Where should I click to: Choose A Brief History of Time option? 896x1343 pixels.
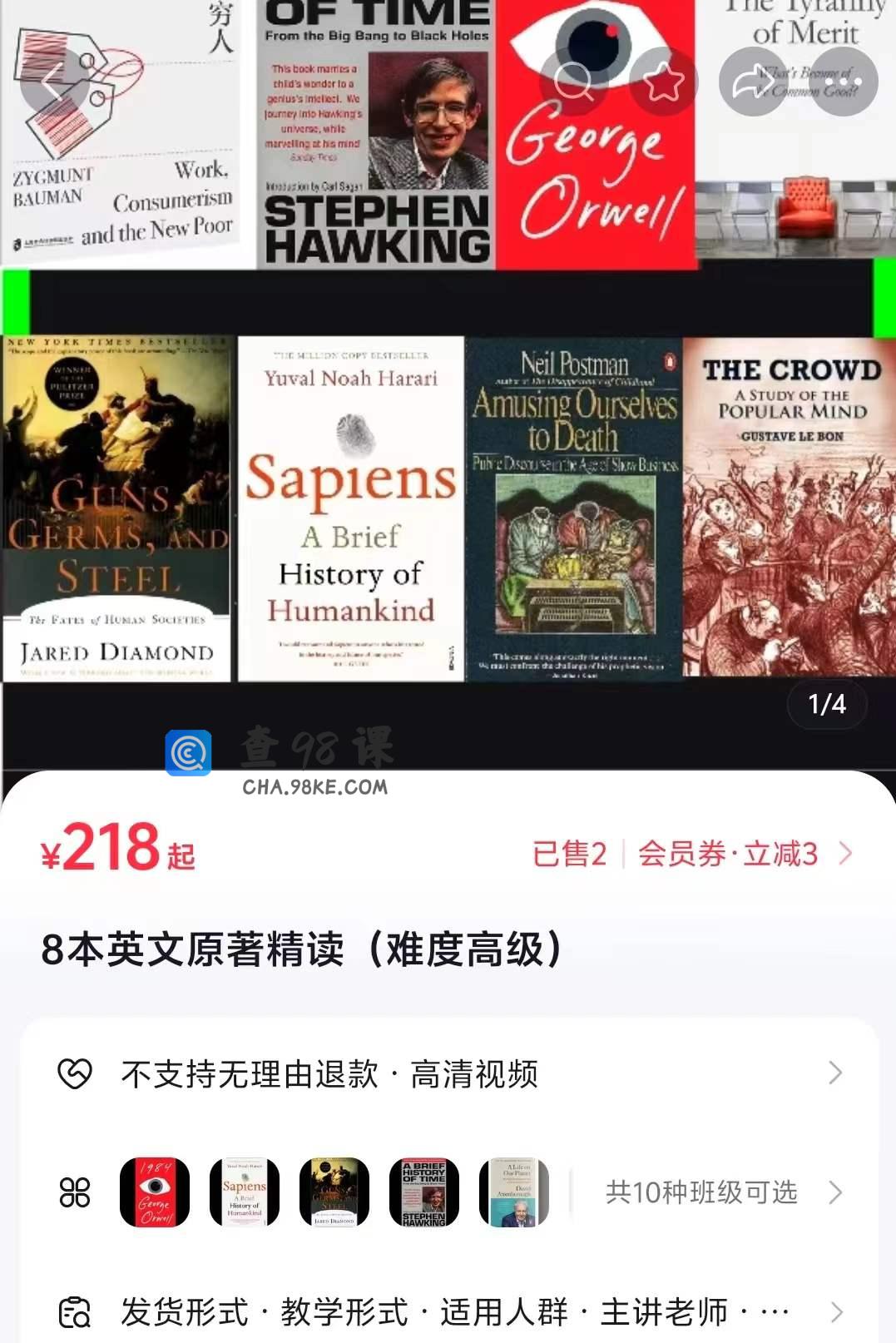pos(424,1192)
